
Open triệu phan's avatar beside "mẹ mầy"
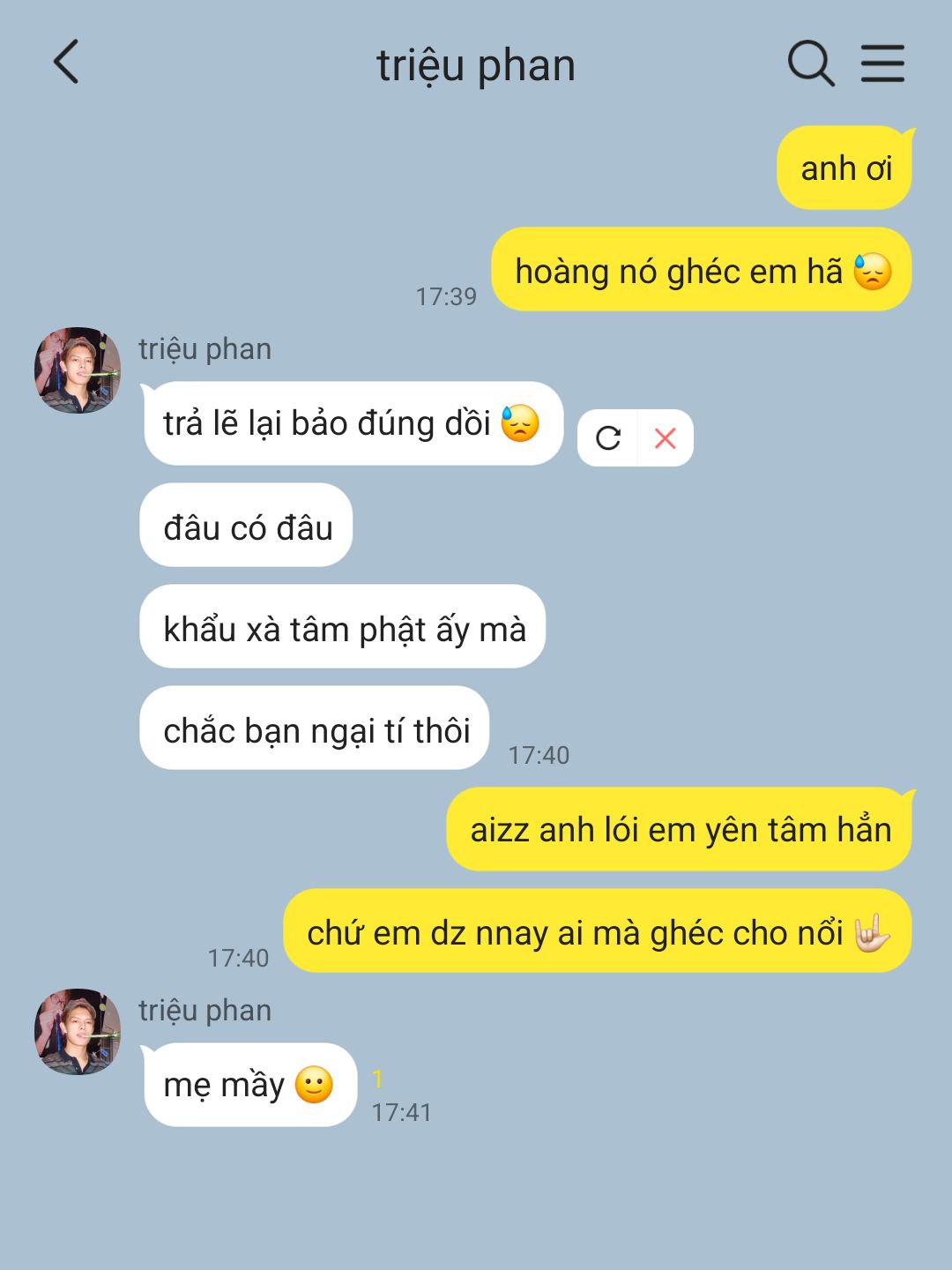tap(78, 1031)
